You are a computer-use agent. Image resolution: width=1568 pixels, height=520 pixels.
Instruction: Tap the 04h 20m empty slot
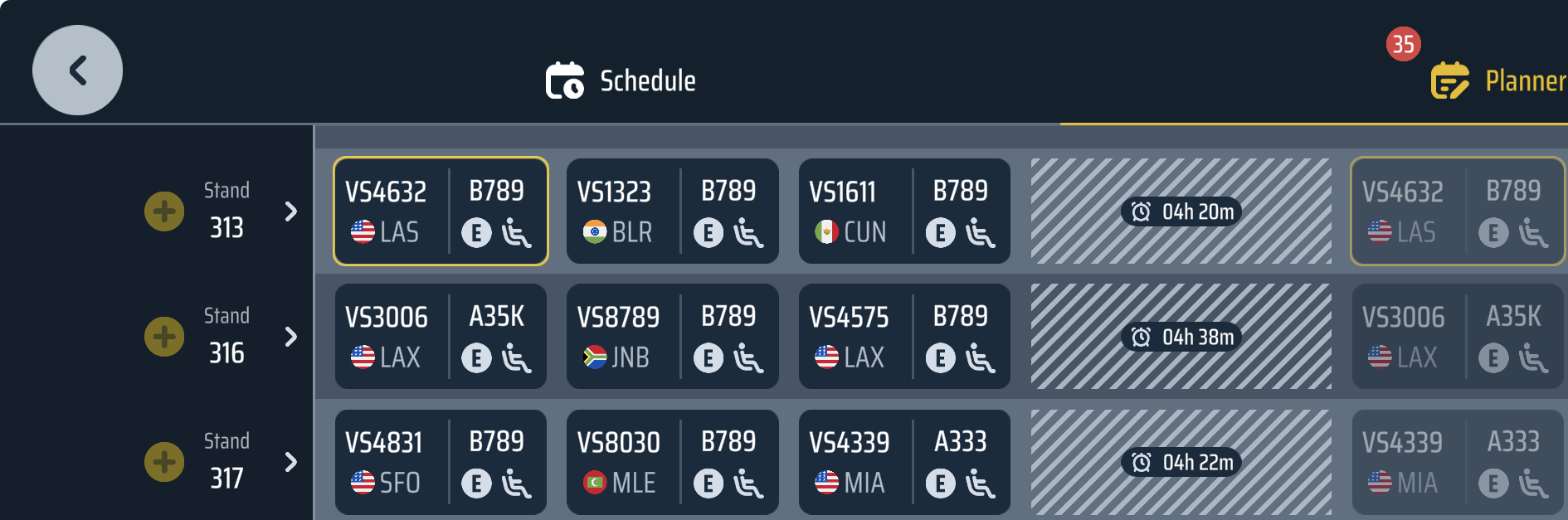1181,211
